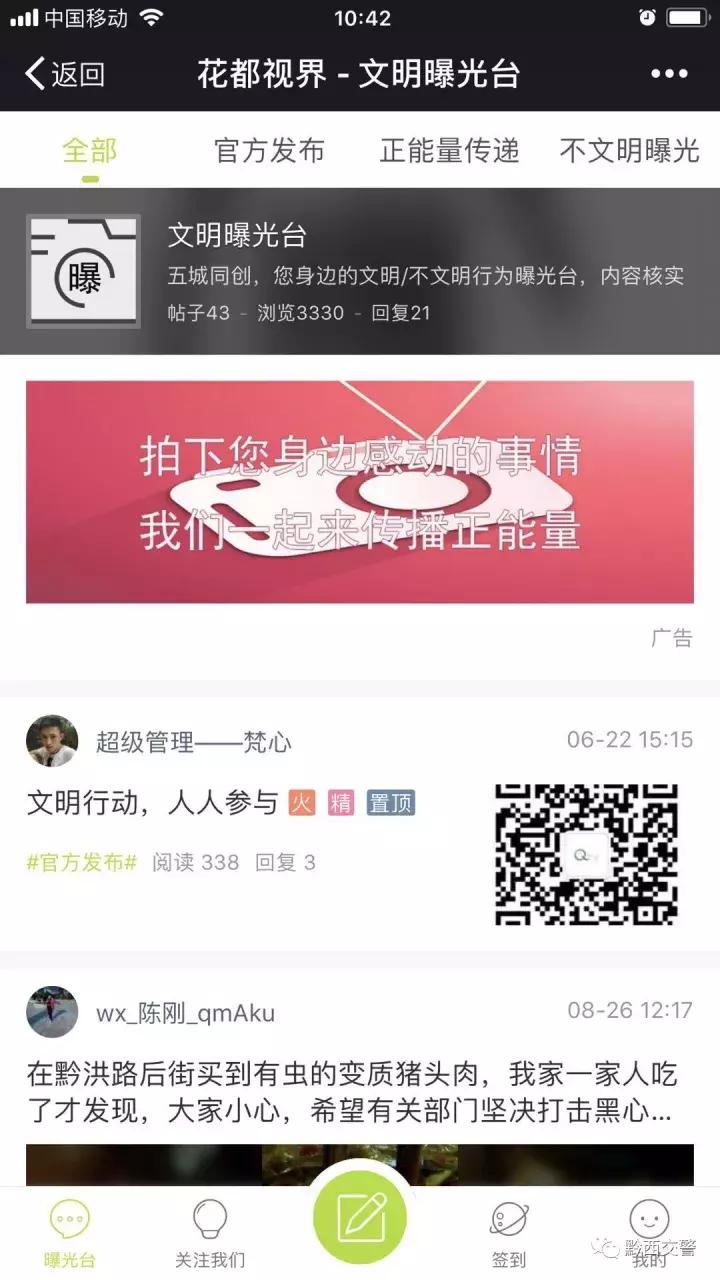
Task: Tap the 精 highlighted-post badge
Action: pyautogui.click(x=340, y=801)
